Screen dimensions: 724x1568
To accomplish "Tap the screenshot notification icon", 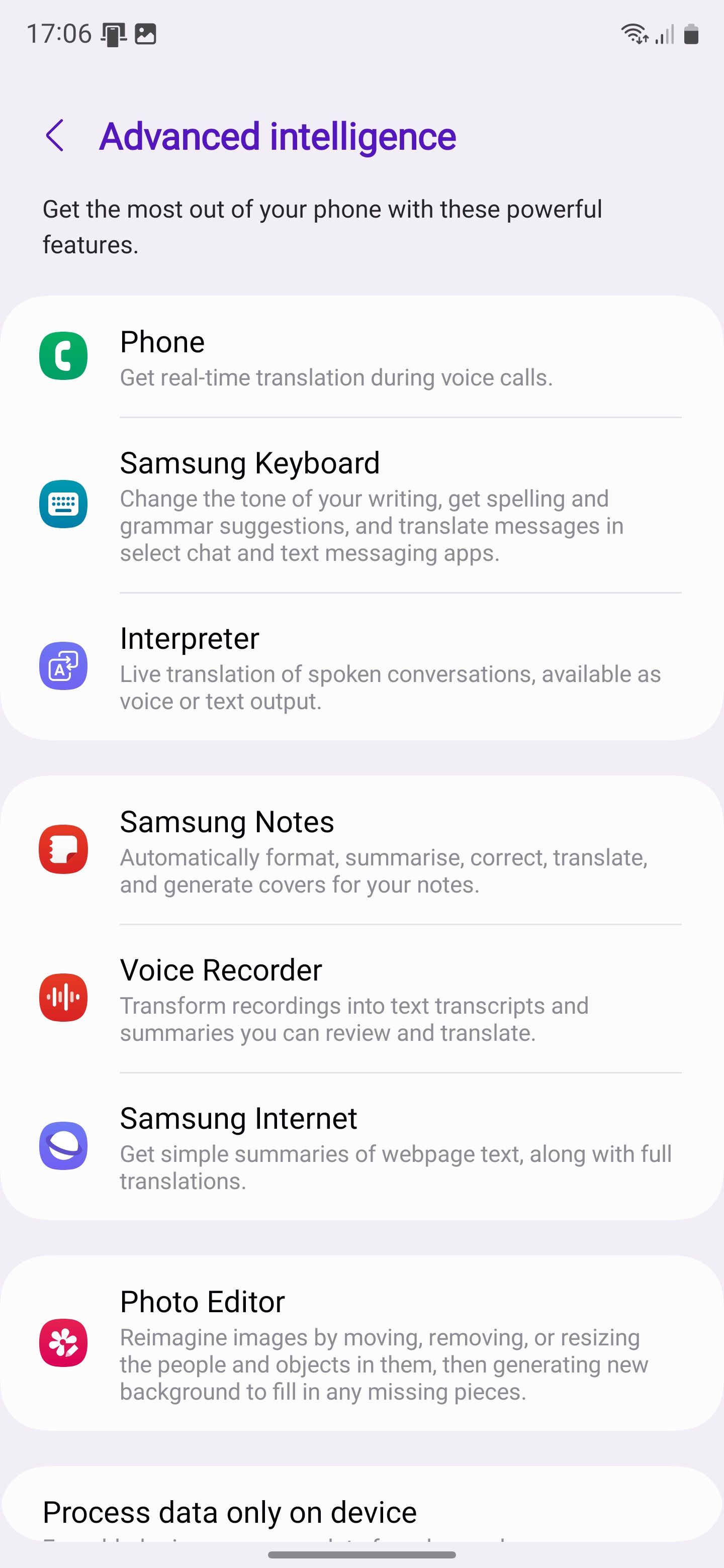I will 145,35.
